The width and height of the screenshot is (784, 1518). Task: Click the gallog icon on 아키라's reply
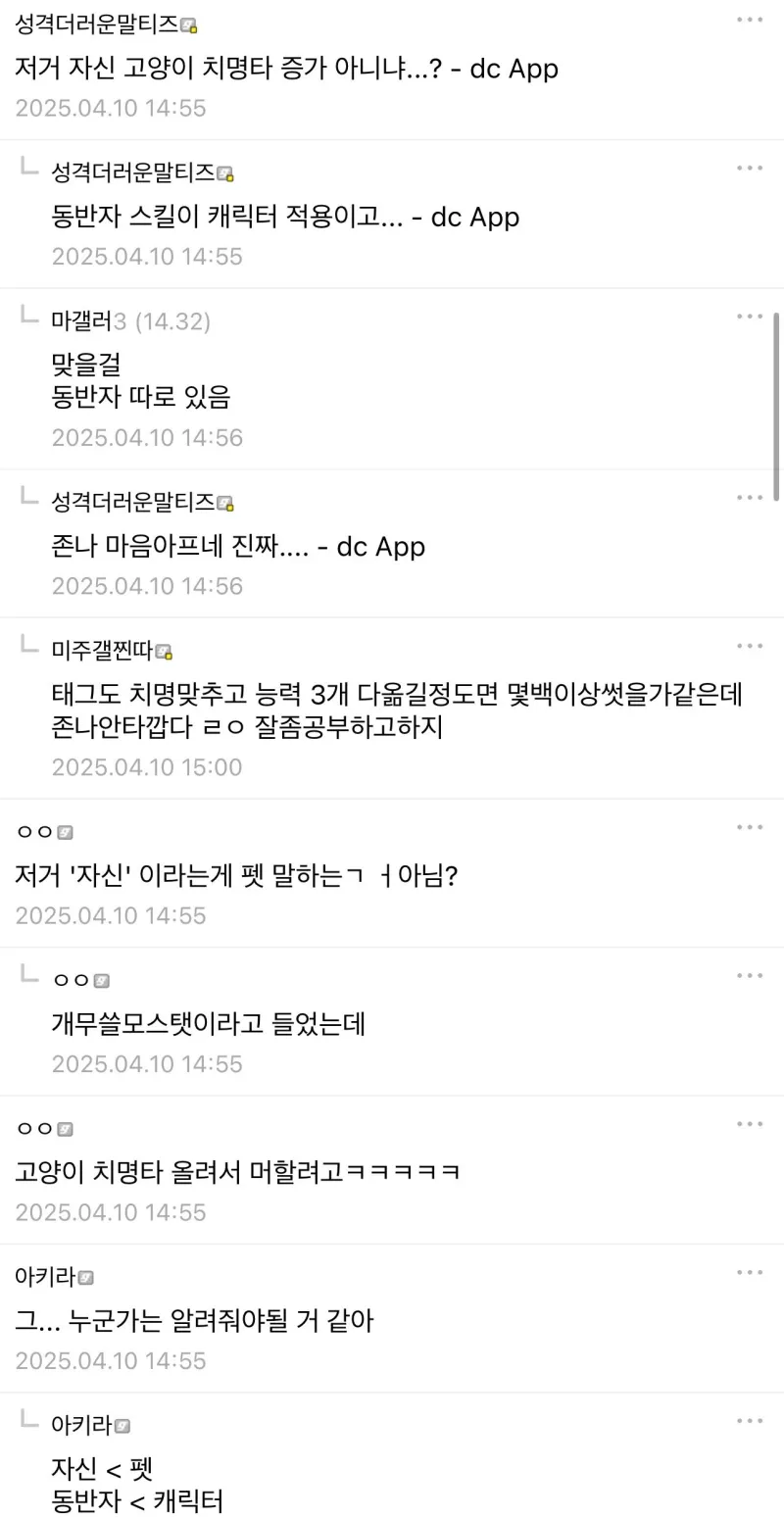122,1424
